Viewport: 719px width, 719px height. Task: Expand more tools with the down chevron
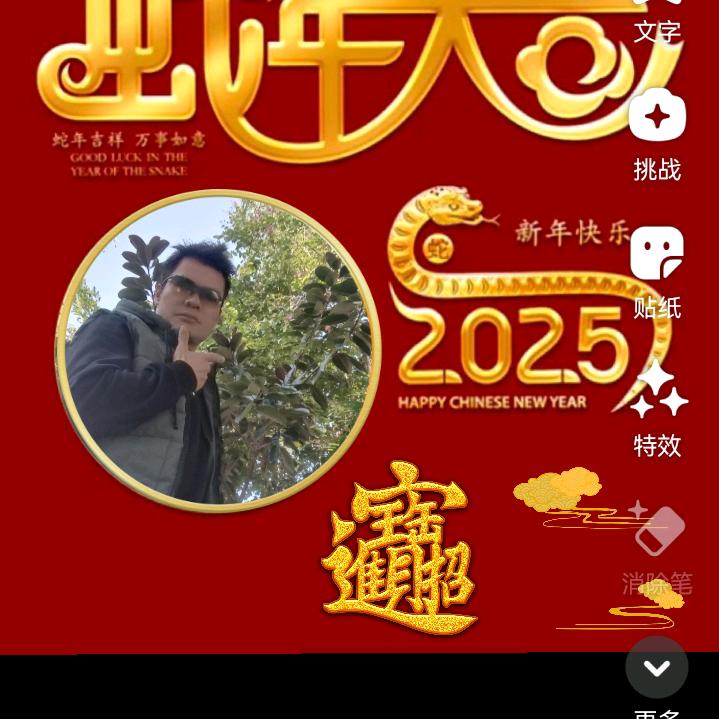tap(657, 667)
